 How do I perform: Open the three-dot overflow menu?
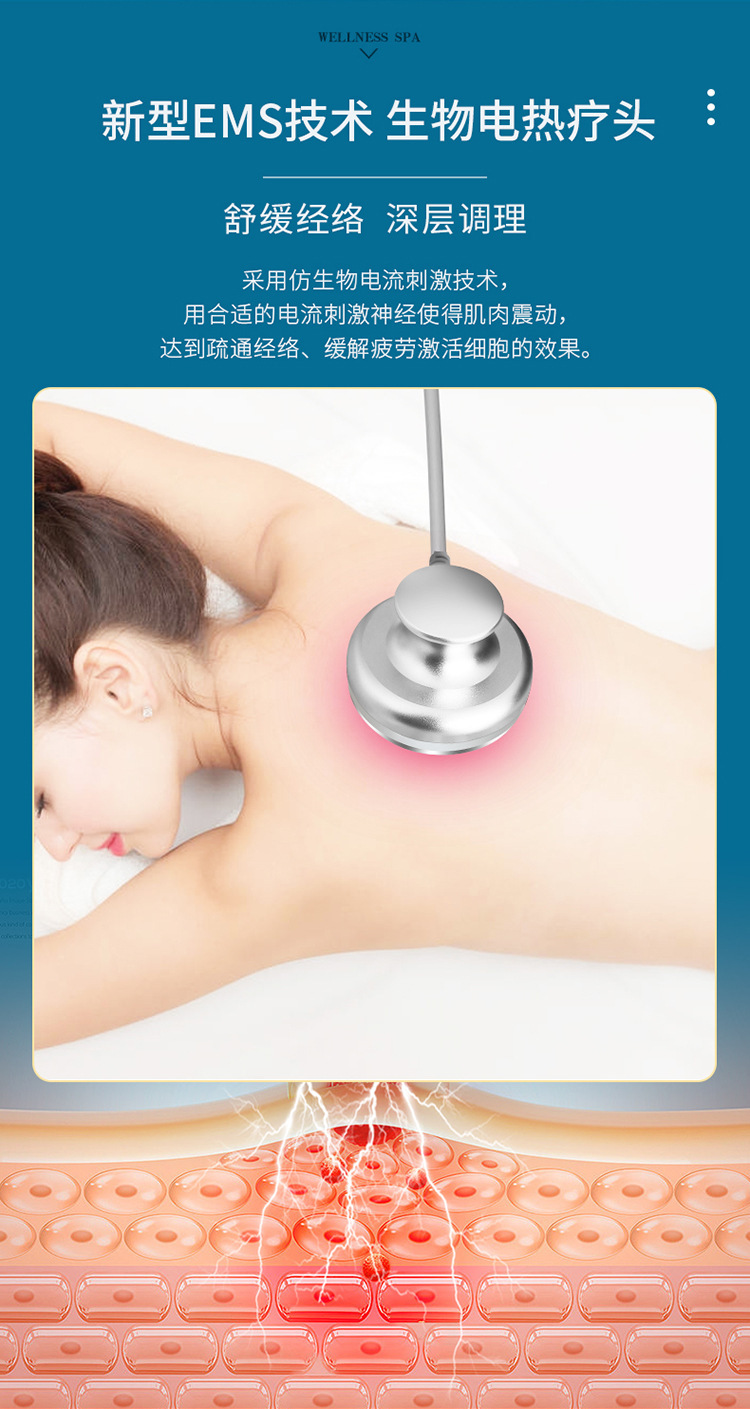[x=710, y=107]
